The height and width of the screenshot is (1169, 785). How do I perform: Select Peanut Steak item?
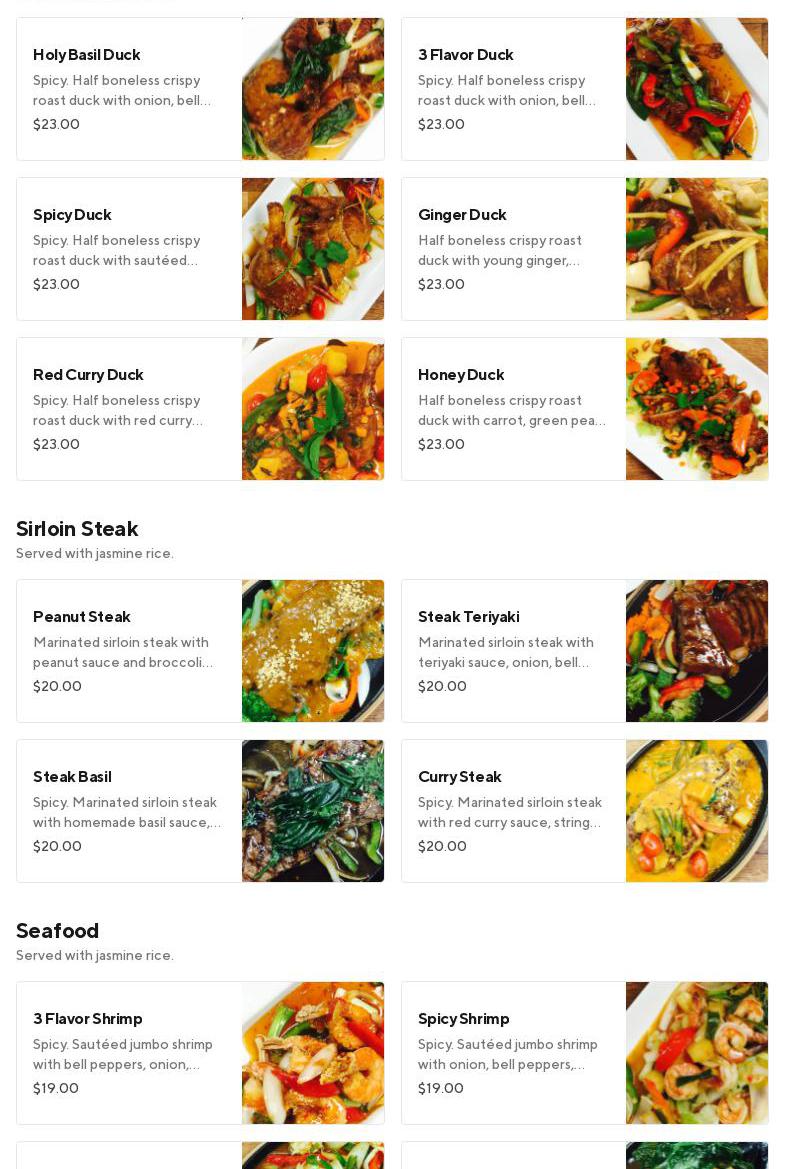200,651
